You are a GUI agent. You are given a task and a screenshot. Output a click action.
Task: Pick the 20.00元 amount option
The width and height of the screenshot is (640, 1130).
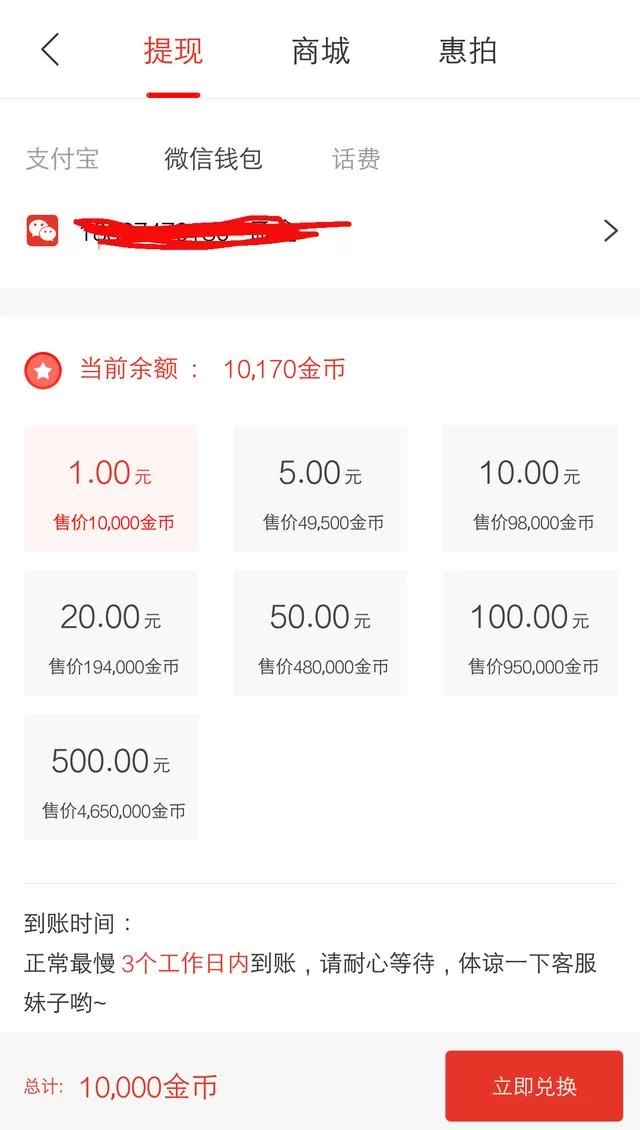pos(111,632)
